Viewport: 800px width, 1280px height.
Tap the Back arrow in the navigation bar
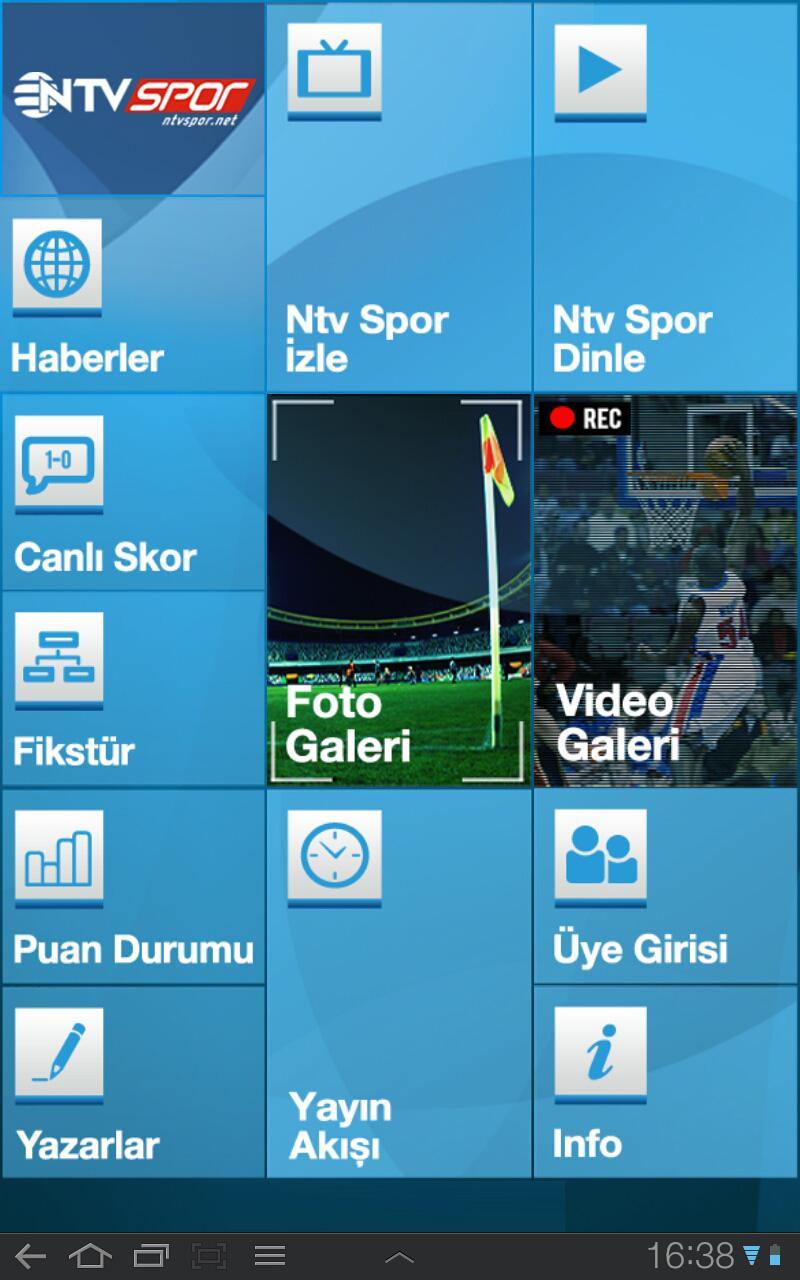pos(32,1256)
